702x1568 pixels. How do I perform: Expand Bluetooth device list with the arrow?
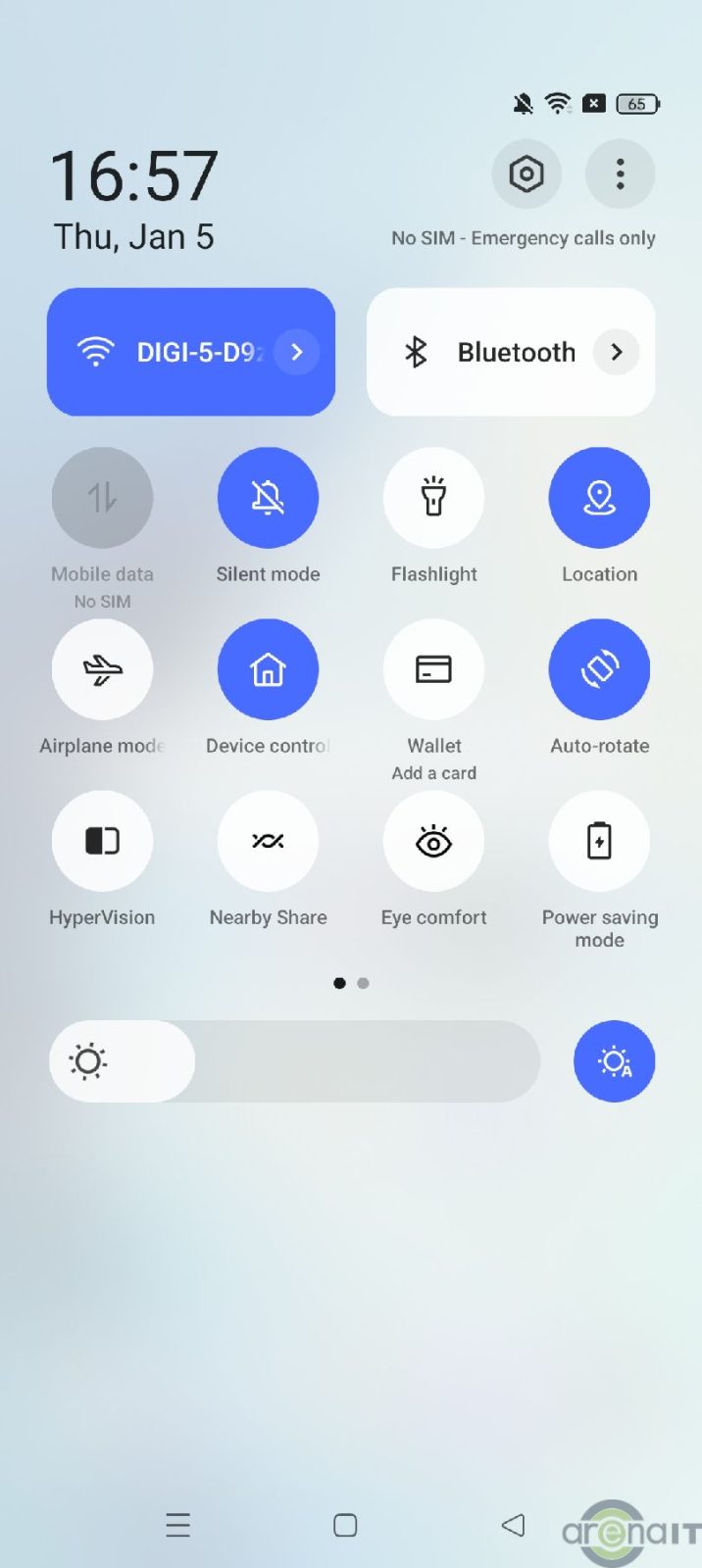[617, 352]
